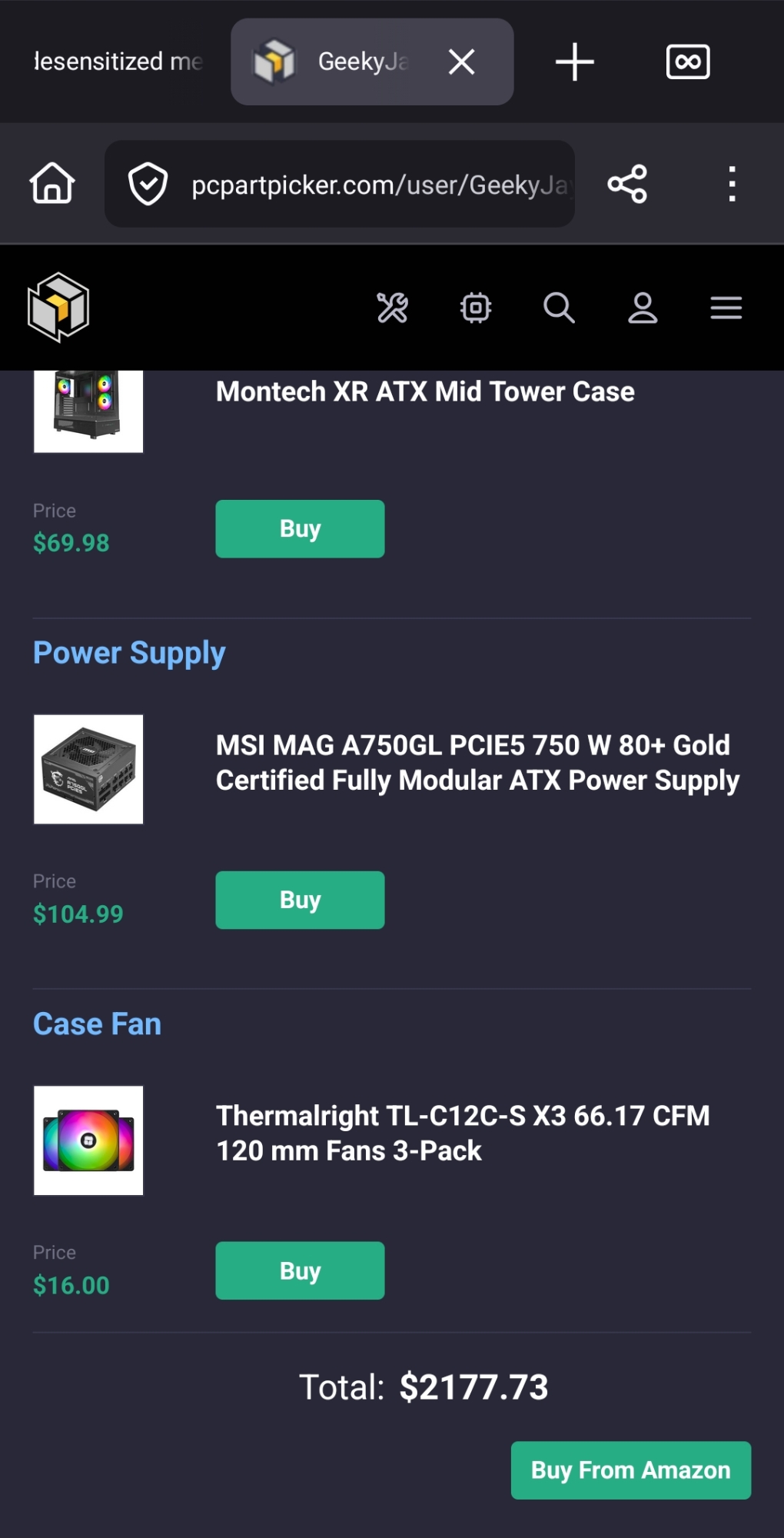The width and height of the screenshot is (784, 1538).
Task: Tap Buy From Amazon
Action: click(x=630, y=1470)
